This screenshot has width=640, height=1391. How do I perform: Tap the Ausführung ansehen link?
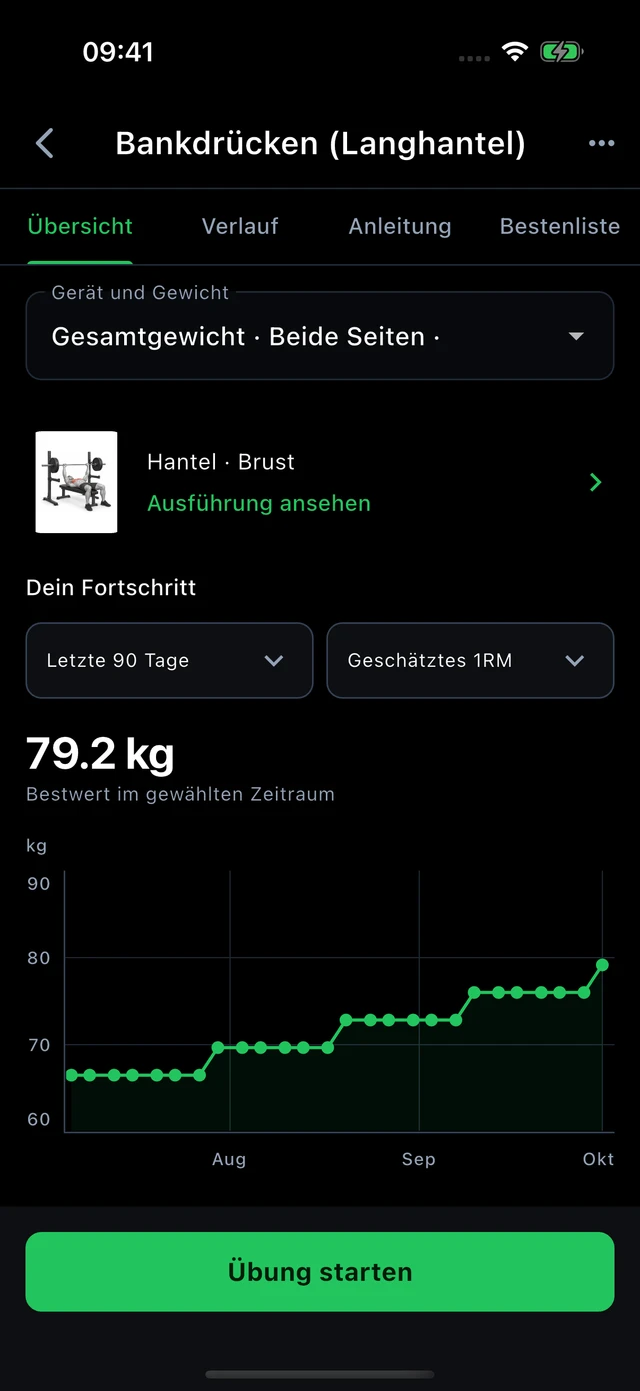coord(259,503)
